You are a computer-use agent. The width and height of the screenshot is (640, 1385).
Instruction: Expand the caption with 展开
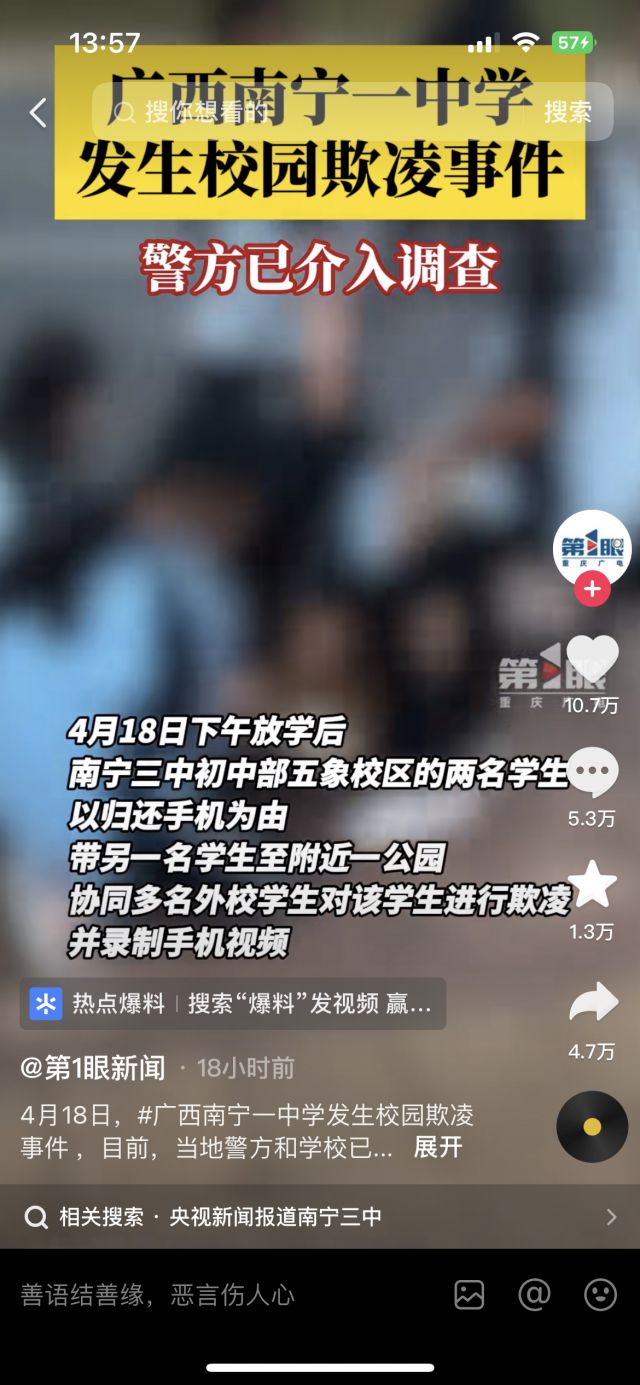(x=438, y=1147)
